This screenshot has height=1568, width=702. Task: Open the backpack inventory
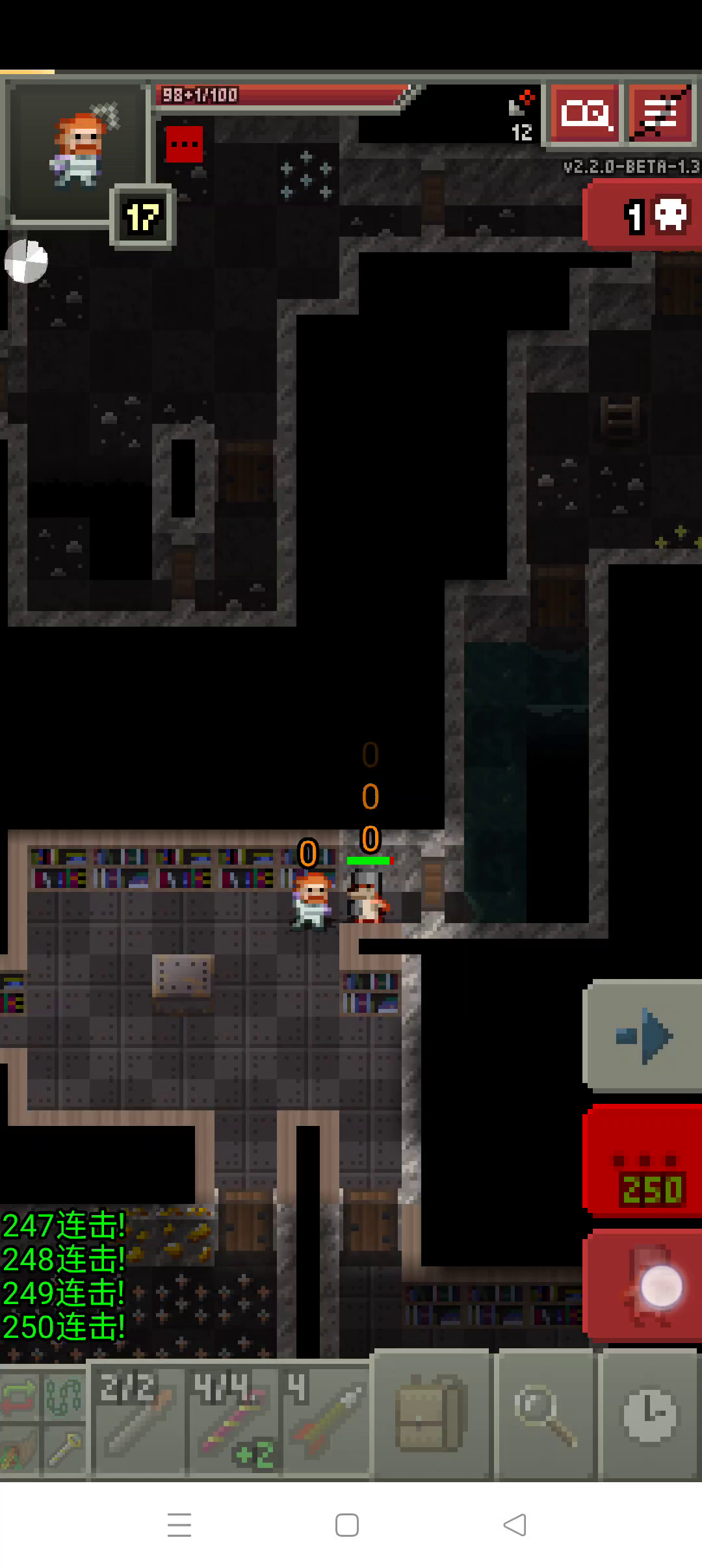pos(432,1415)
